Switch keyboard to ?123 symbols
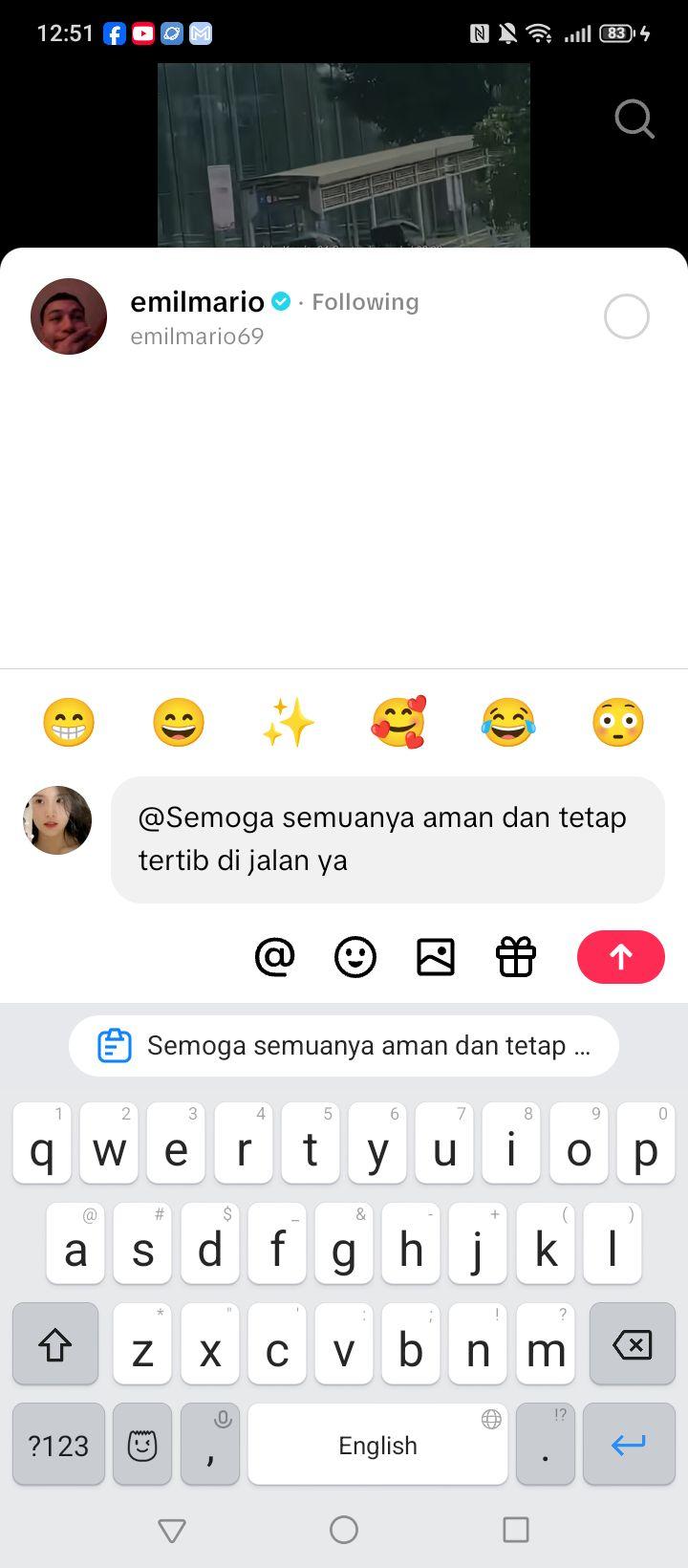 click(58, 1445)
